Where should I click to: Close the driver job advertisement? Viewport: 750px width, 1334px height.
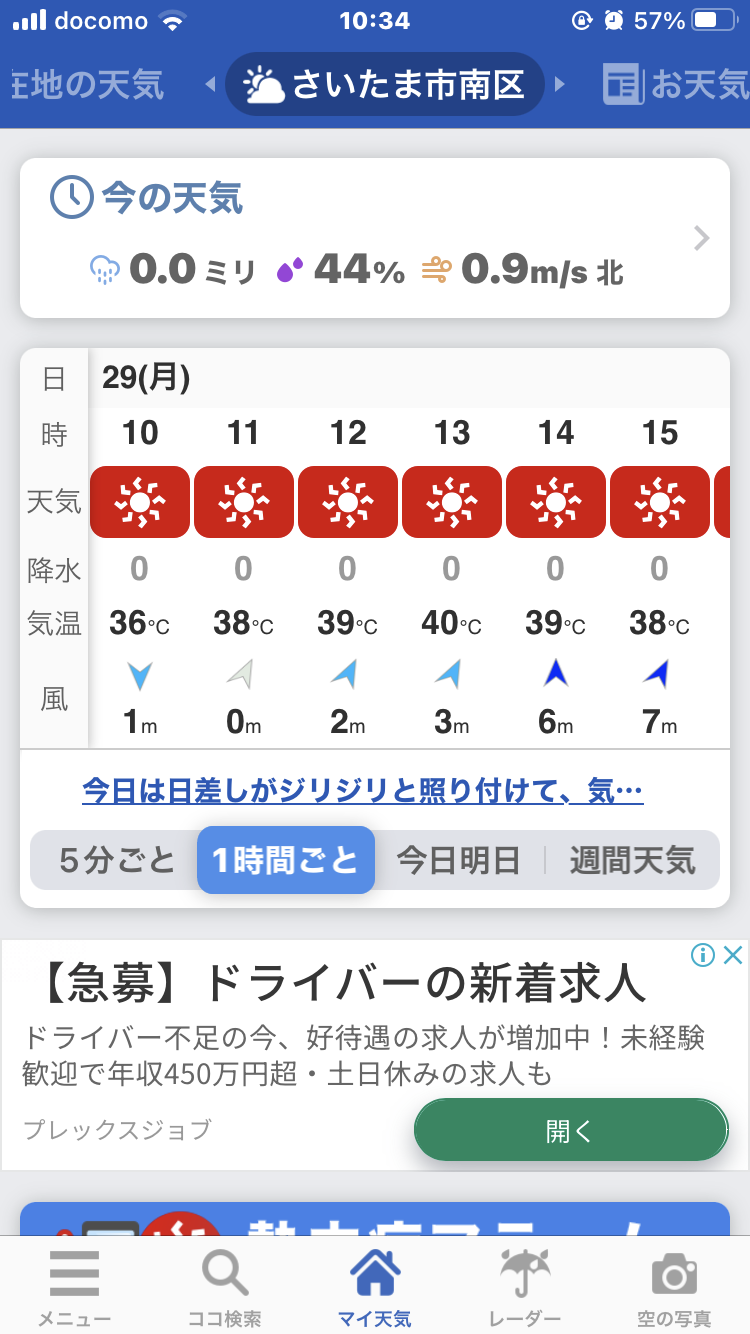(x=733, y=955)
